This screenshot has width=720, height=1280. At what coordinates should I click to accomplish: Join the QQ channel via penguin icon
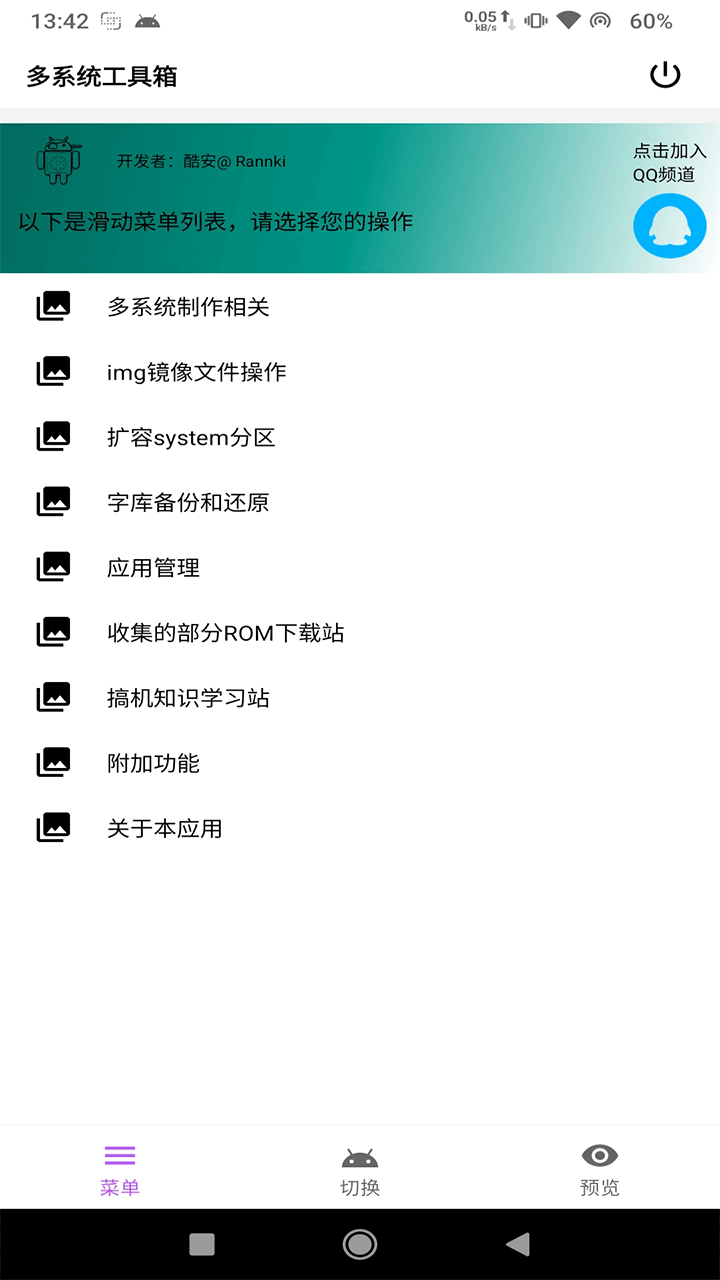click(x=669, y=226)
